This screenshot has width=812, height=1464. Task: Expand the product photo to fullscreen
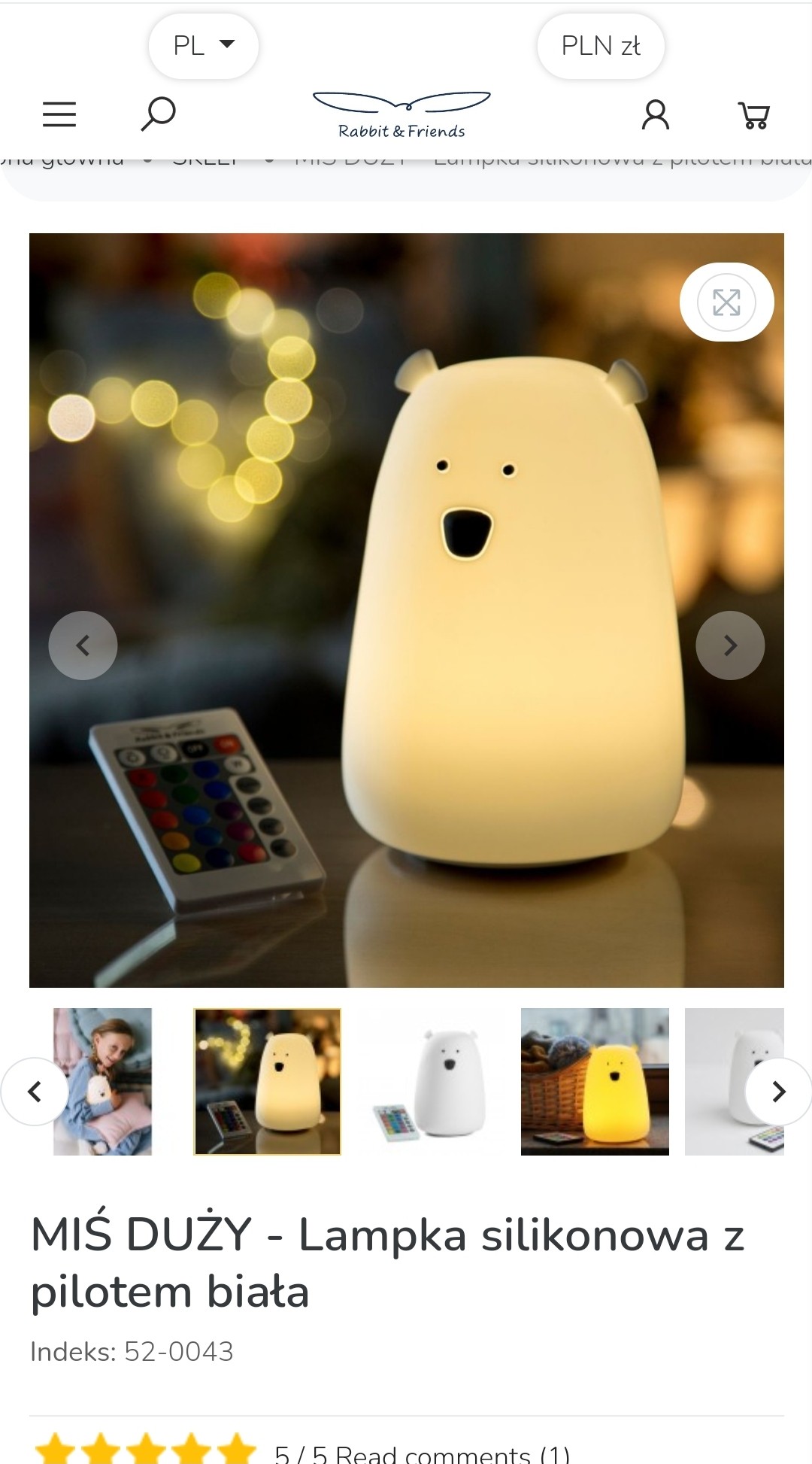[726, 302]
